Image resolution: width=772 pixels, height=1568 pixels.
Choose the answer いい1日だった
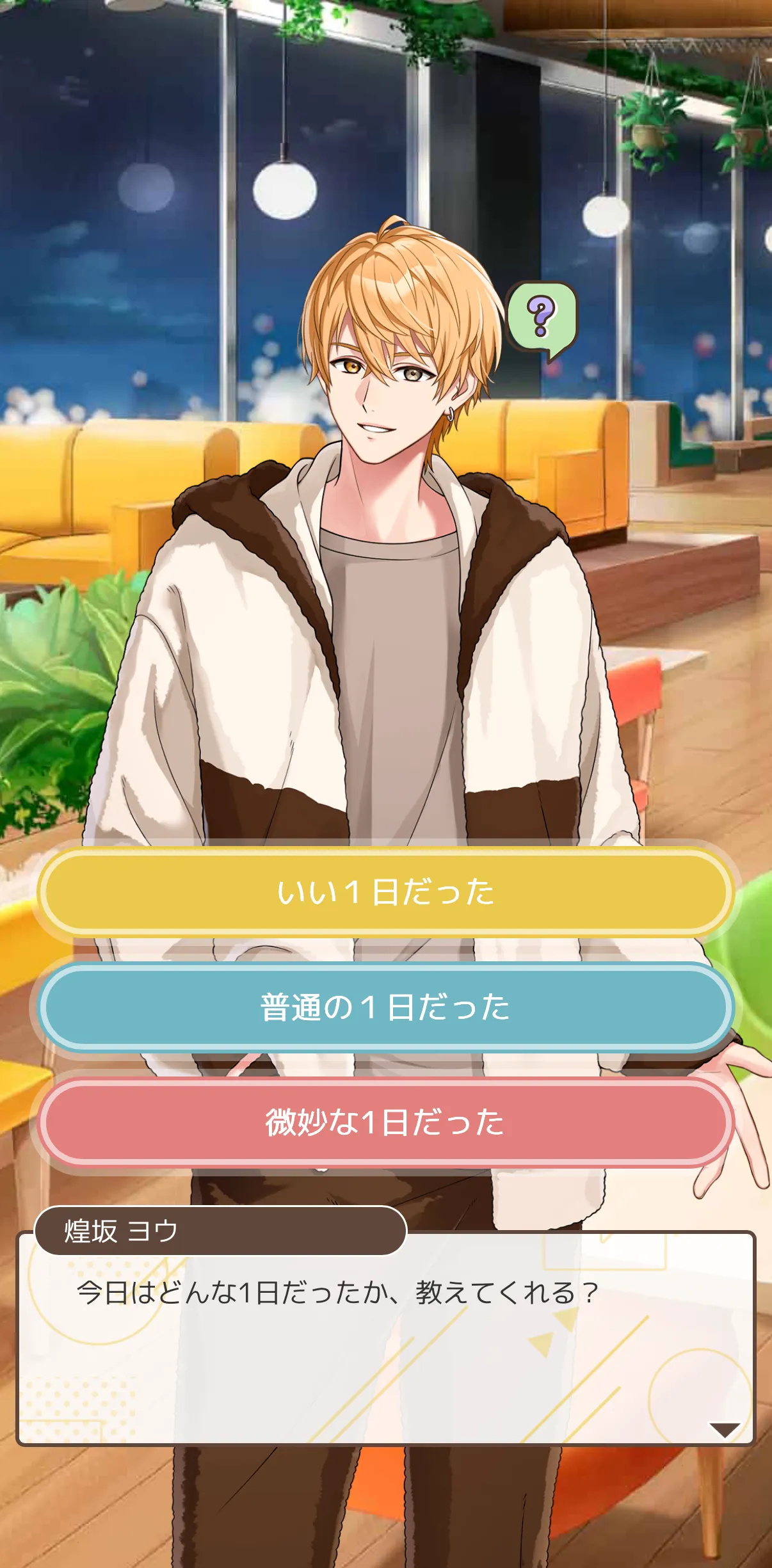tap(385, 892)
